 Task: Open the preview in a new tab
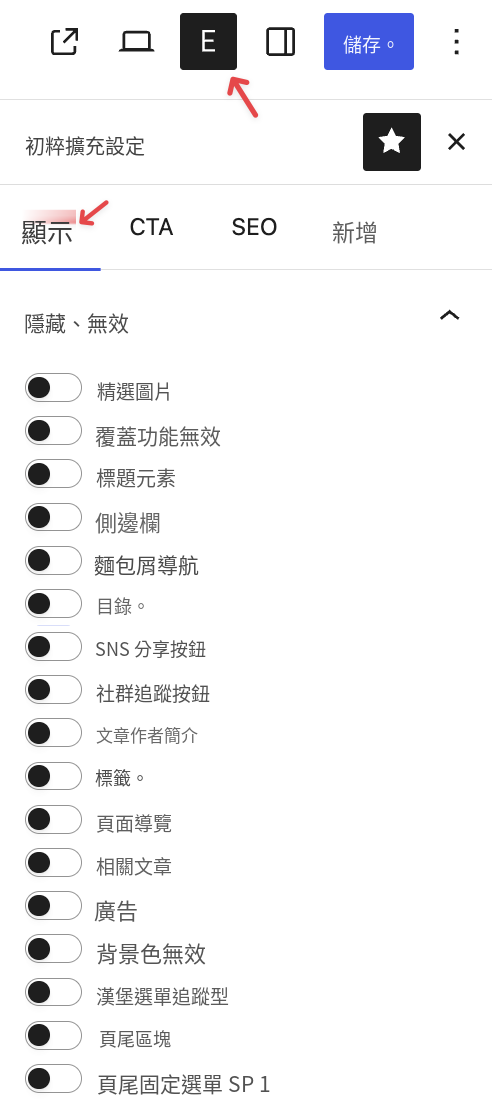[x=65, y=42]
